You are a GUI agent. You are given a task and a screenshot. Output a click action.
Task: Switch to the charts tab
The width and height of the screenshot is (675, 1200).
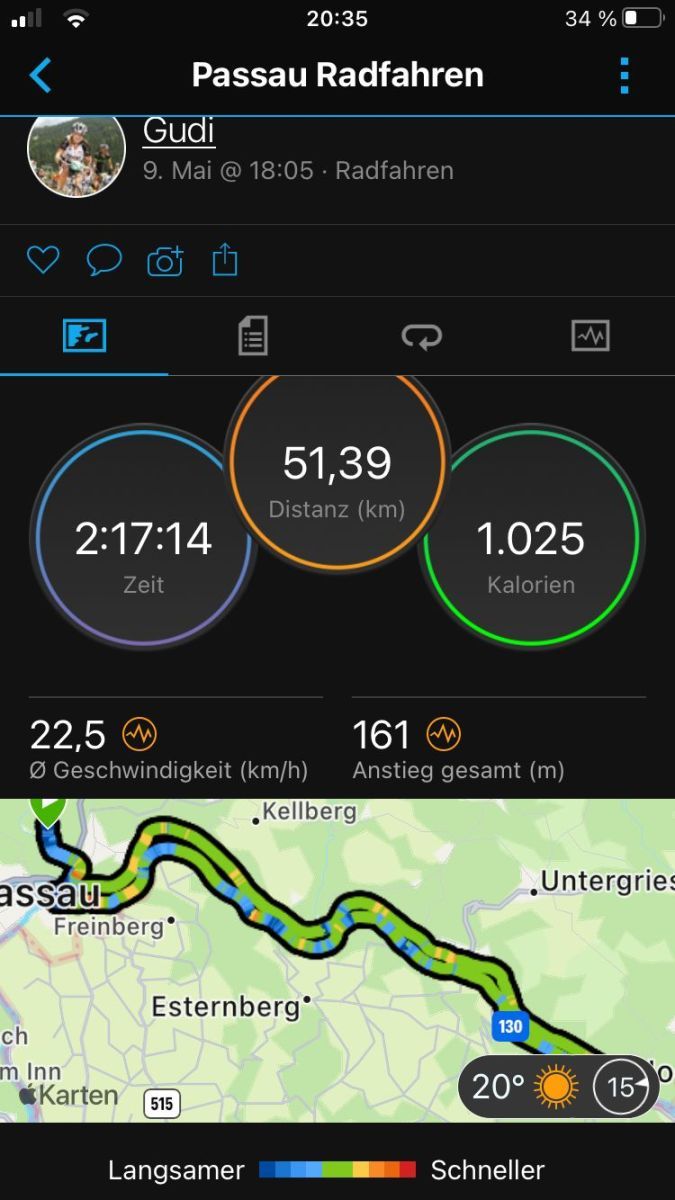(x=590, y=336)
